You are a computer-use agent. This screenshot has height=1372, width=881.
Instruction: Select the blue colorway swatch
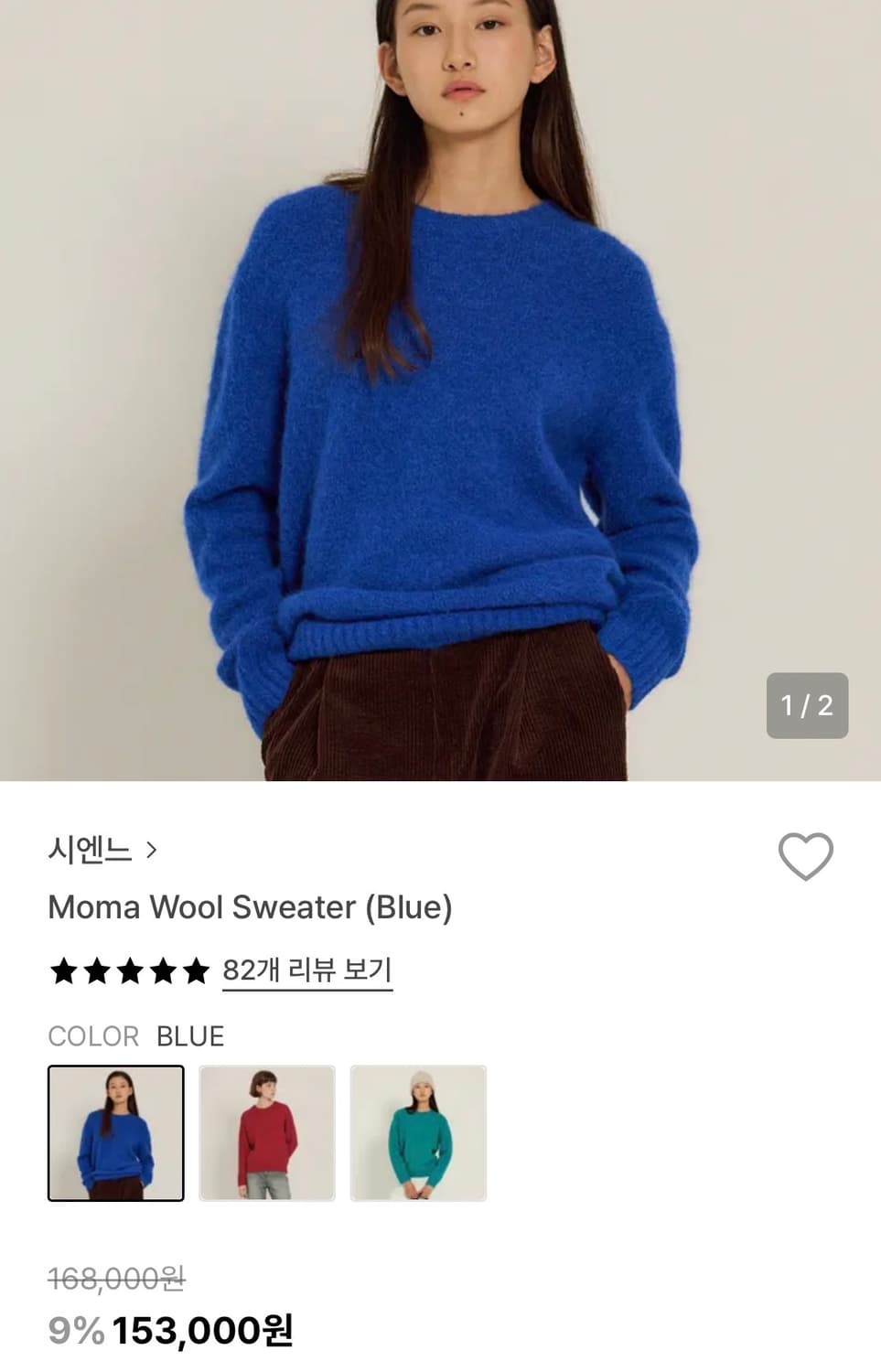click(115, 1133)
